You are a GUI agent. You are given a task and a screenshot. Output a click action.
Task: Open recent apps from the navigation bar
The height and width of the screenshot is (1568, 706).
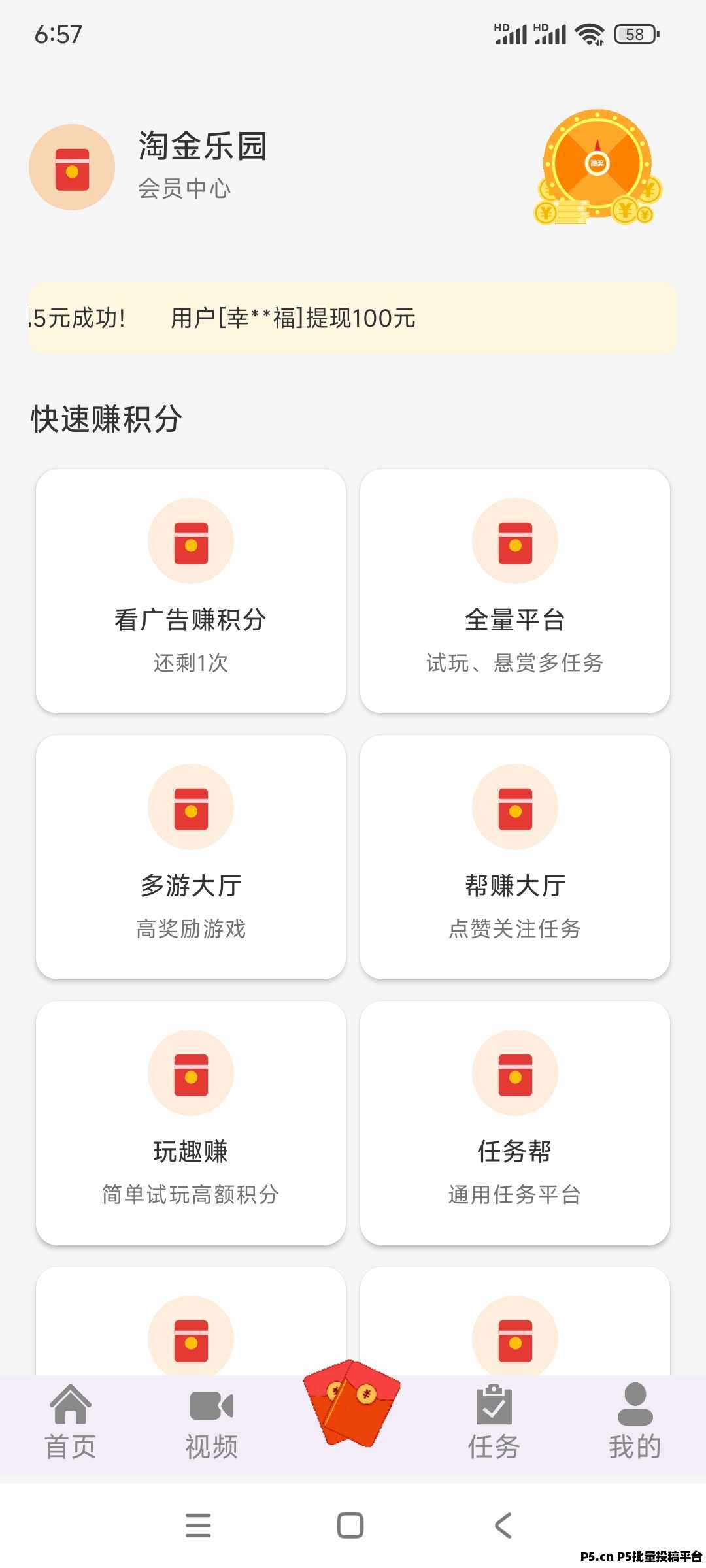(198, 1526)
